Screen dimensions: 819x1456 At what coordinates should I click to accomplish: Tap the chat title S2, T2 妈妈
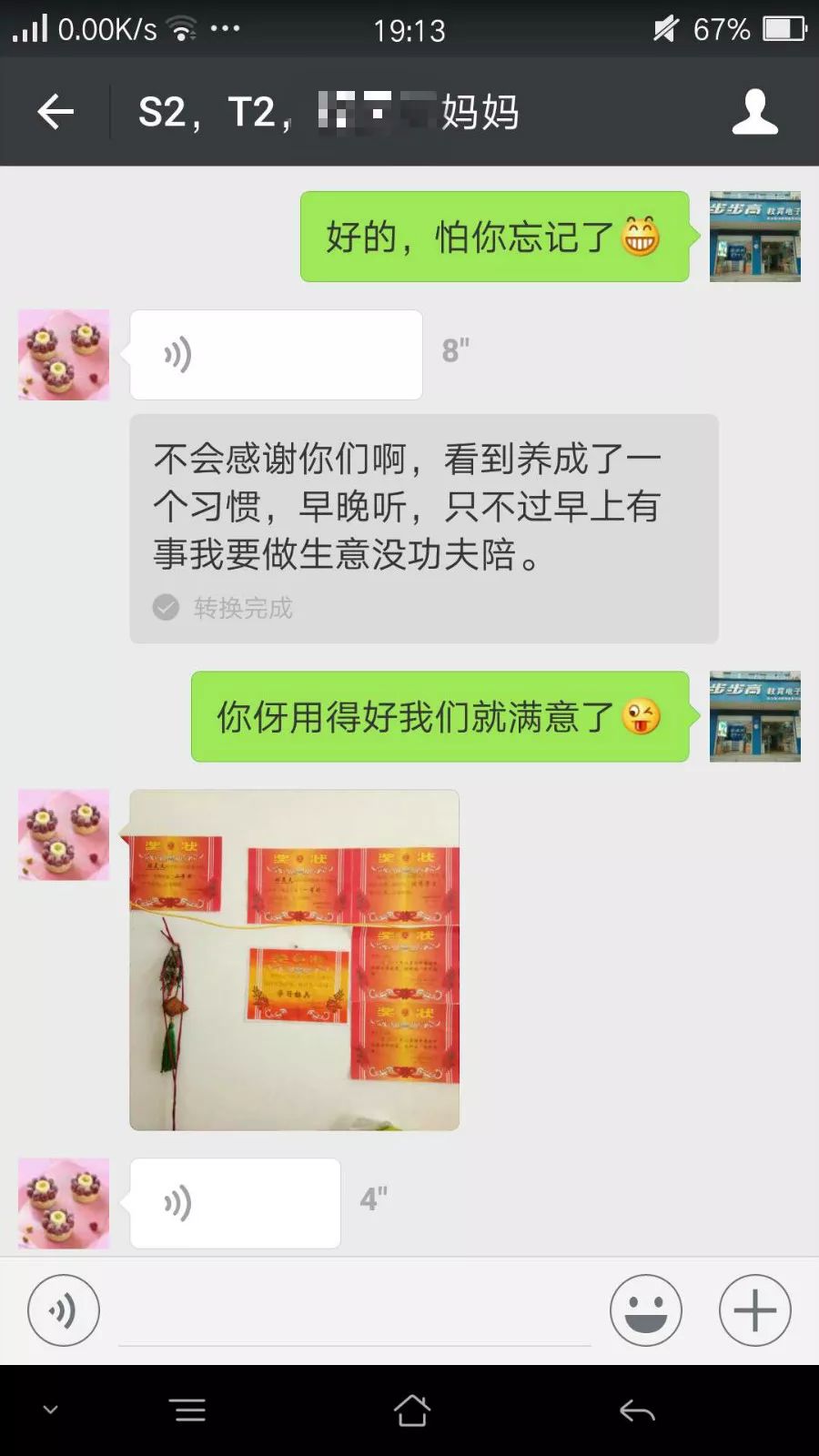coord(328,111)
